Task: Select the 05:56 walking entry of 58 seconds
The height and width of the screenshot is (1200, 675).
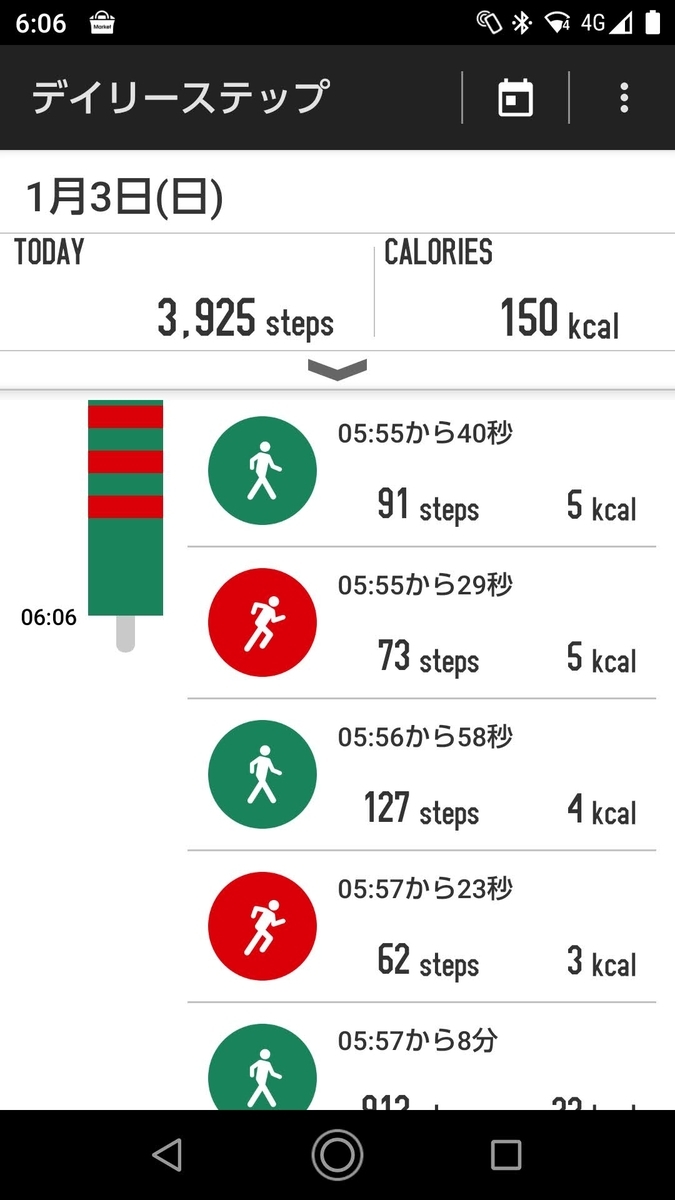Action: (x=421, y=775)
